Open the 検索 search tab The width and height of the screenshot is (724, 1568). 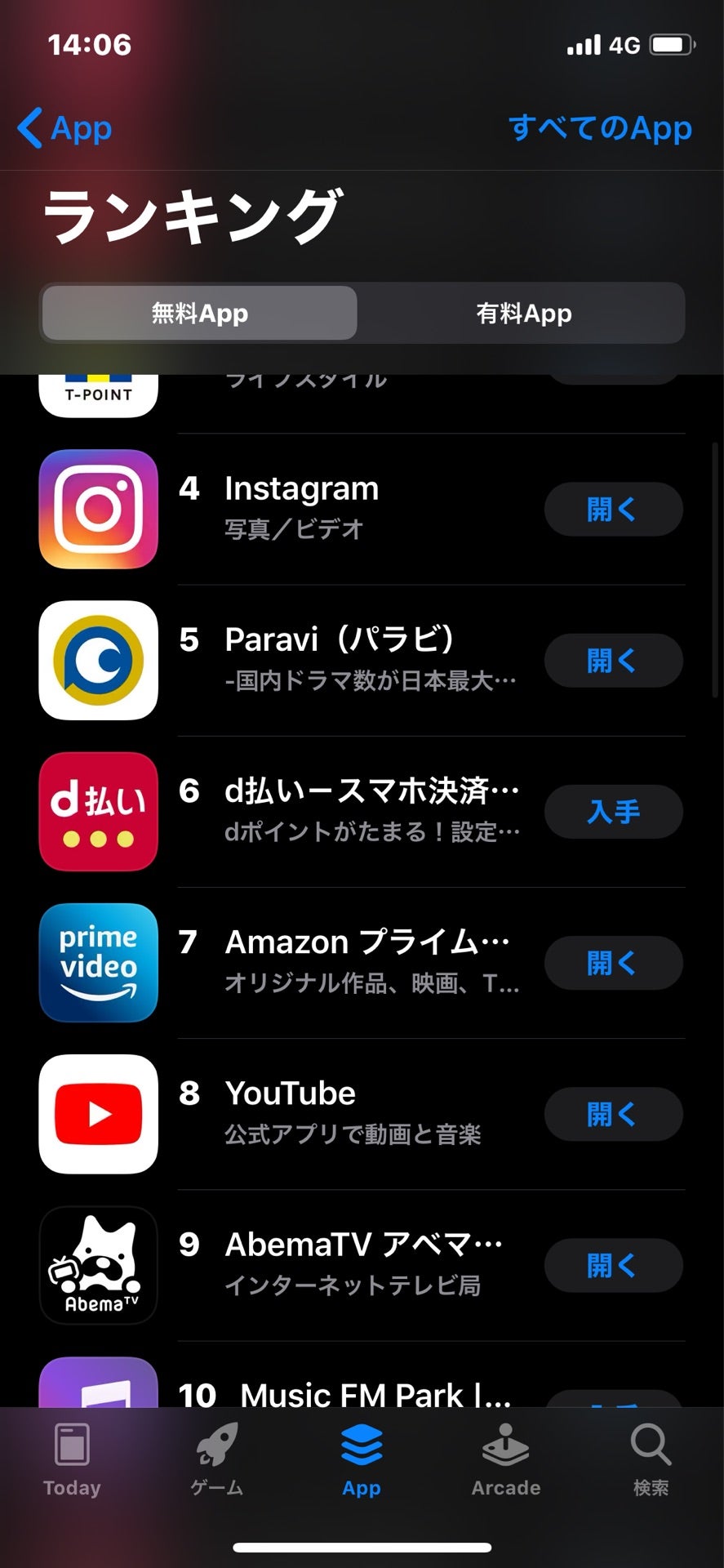click(x=651, y=1460)
